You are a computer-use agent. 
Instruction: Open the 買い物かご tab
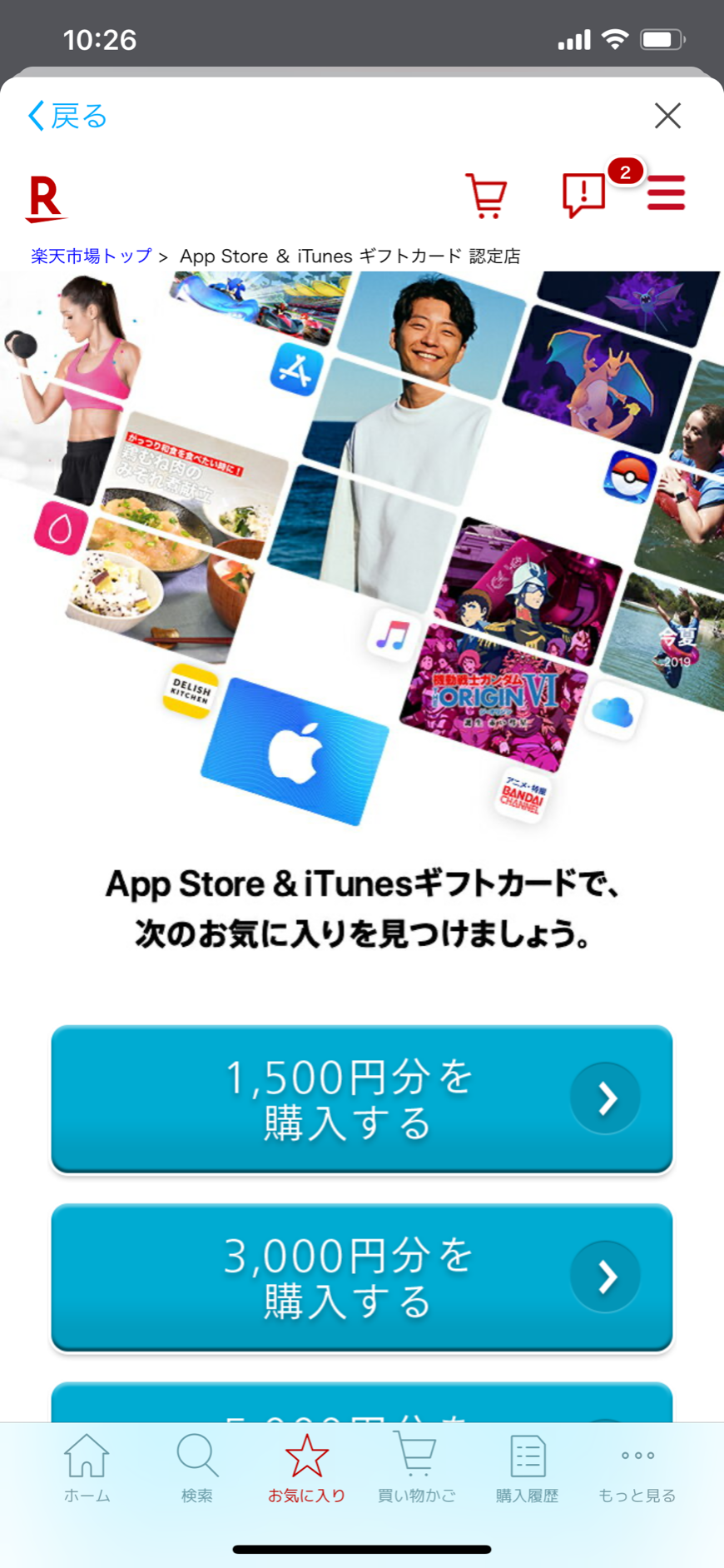click(416, 1469)
